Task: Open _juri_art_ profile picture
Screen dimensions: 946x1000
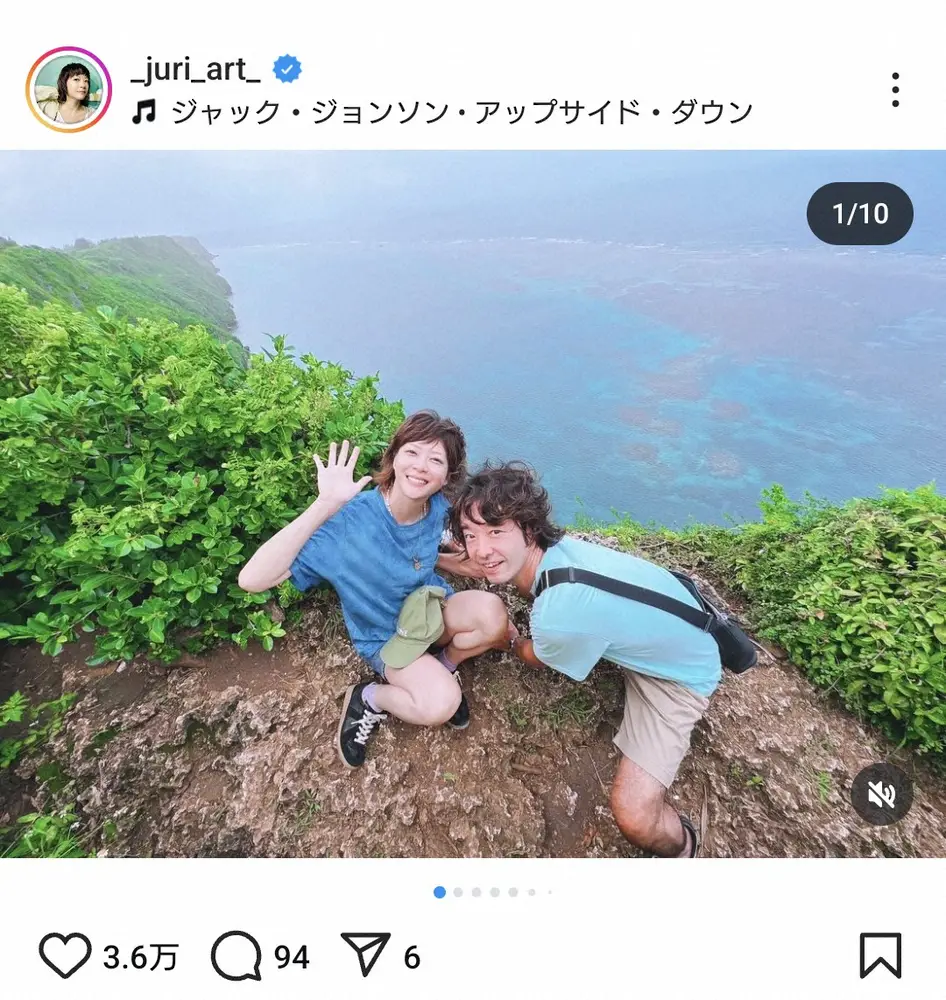Action: click(68, 90)
